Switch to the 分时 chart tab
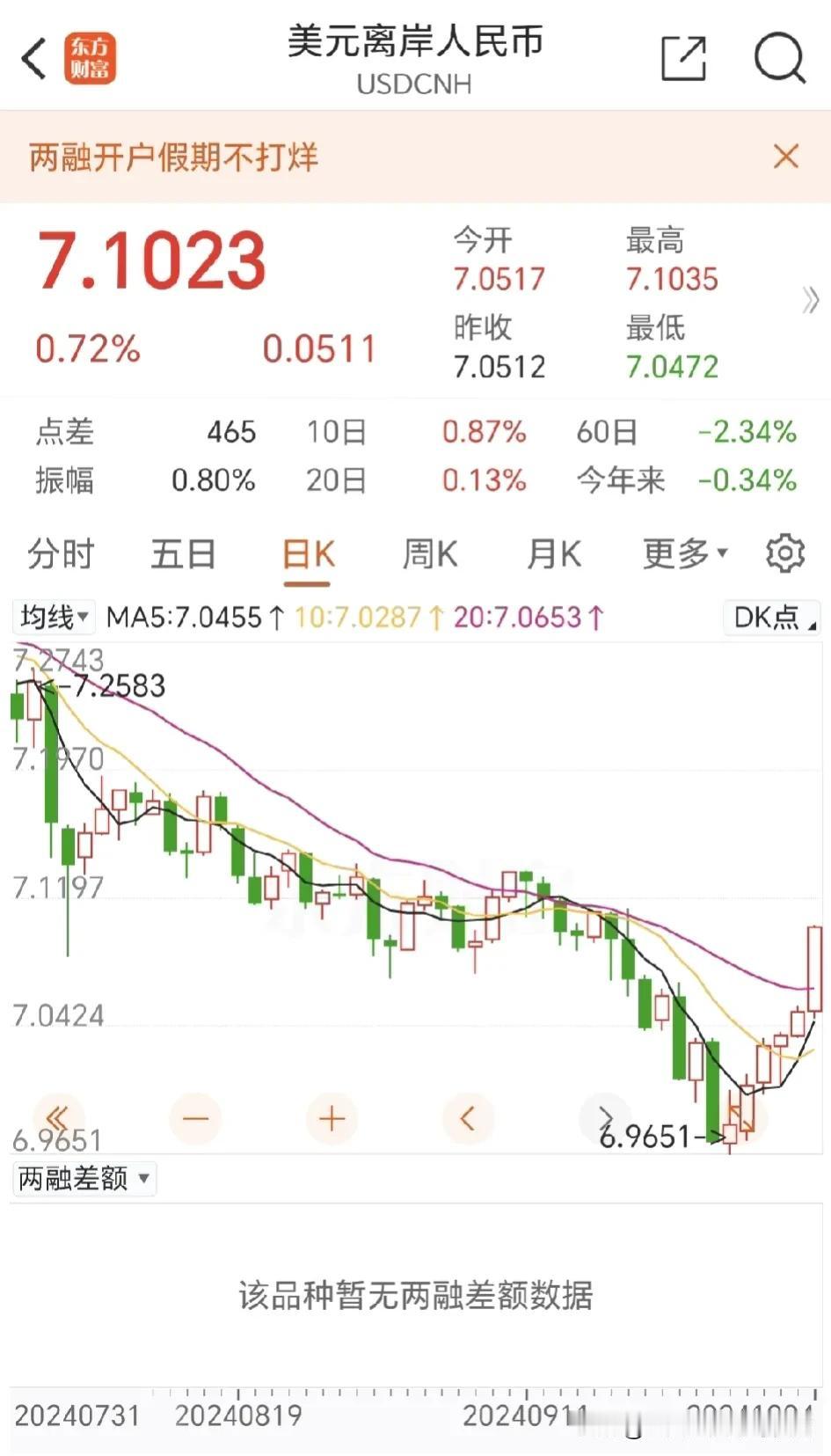 point(61,554)
